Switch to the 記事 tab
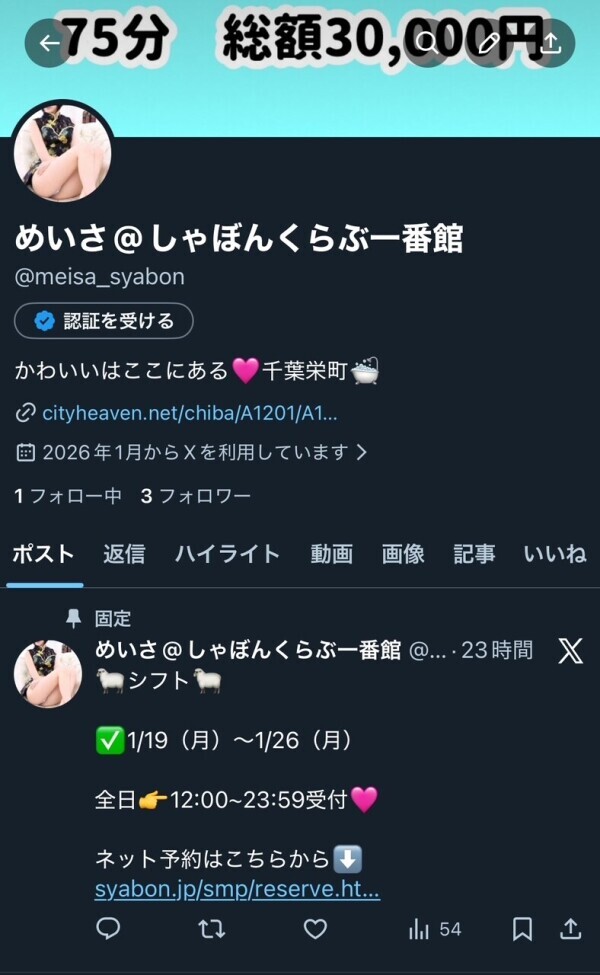Image resolution: width=600 pixels, height=975 pixels. coord(474,554)
